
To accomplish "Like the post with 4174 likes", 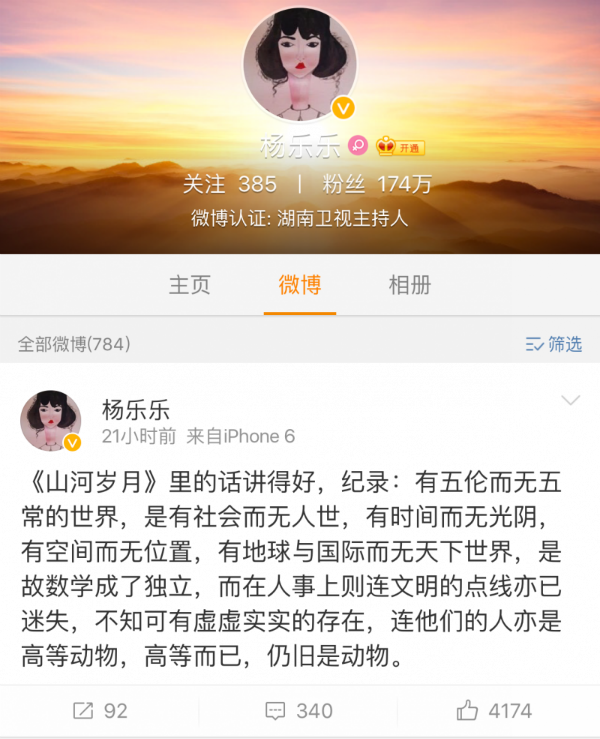I will (x=495, y=711).
